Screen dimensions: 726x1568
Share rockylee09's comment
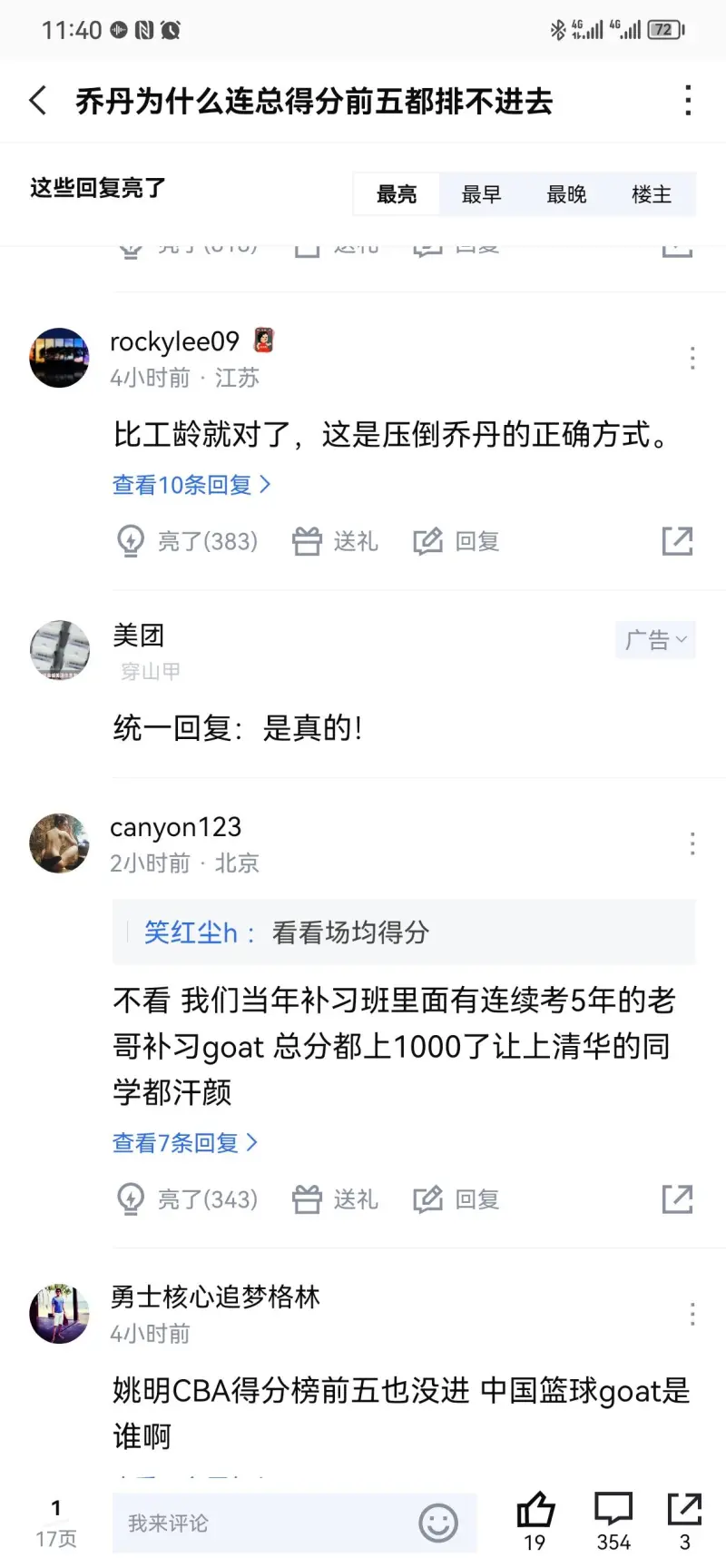coord(677,541)
